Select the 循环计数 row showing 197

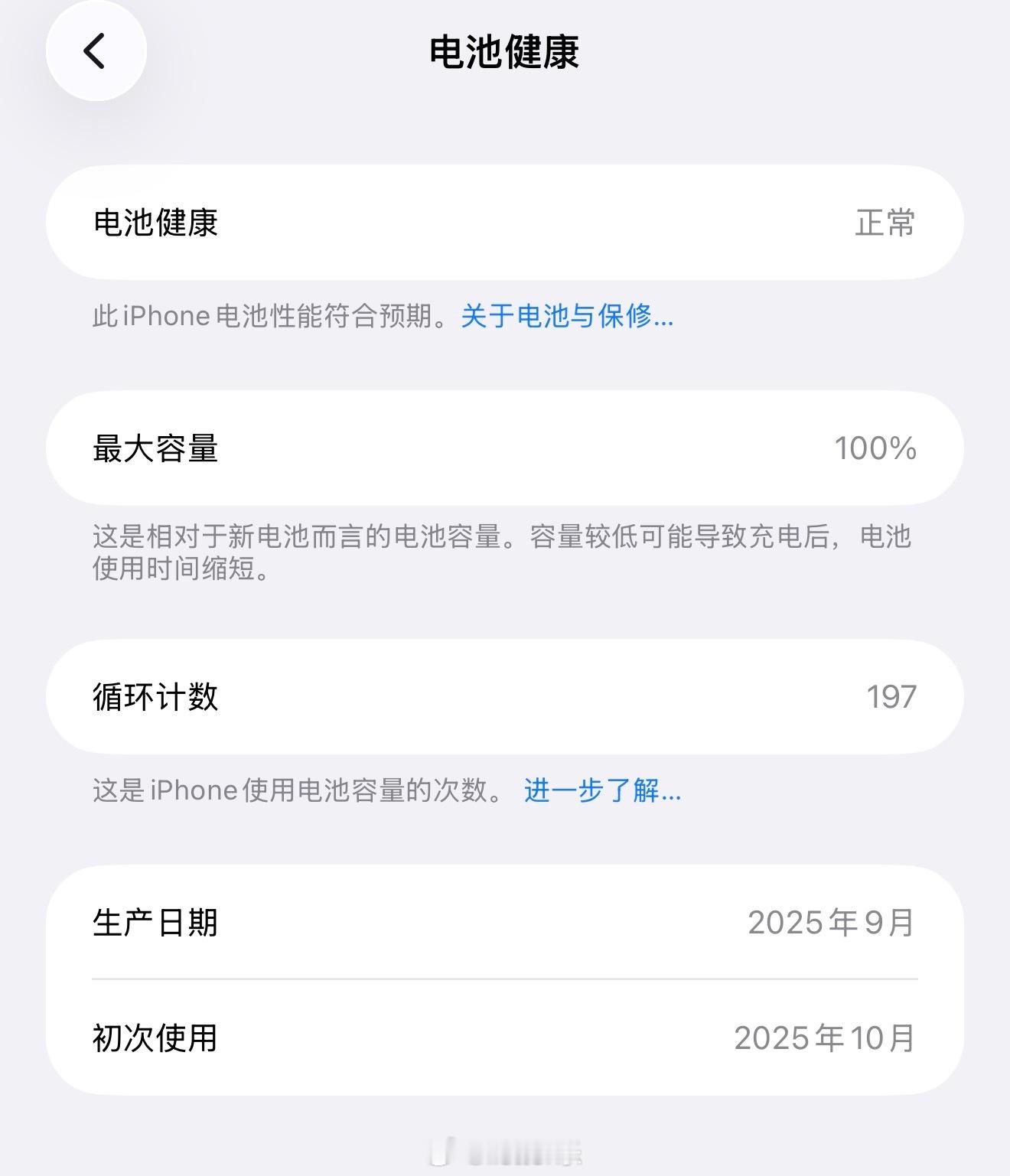505,696
